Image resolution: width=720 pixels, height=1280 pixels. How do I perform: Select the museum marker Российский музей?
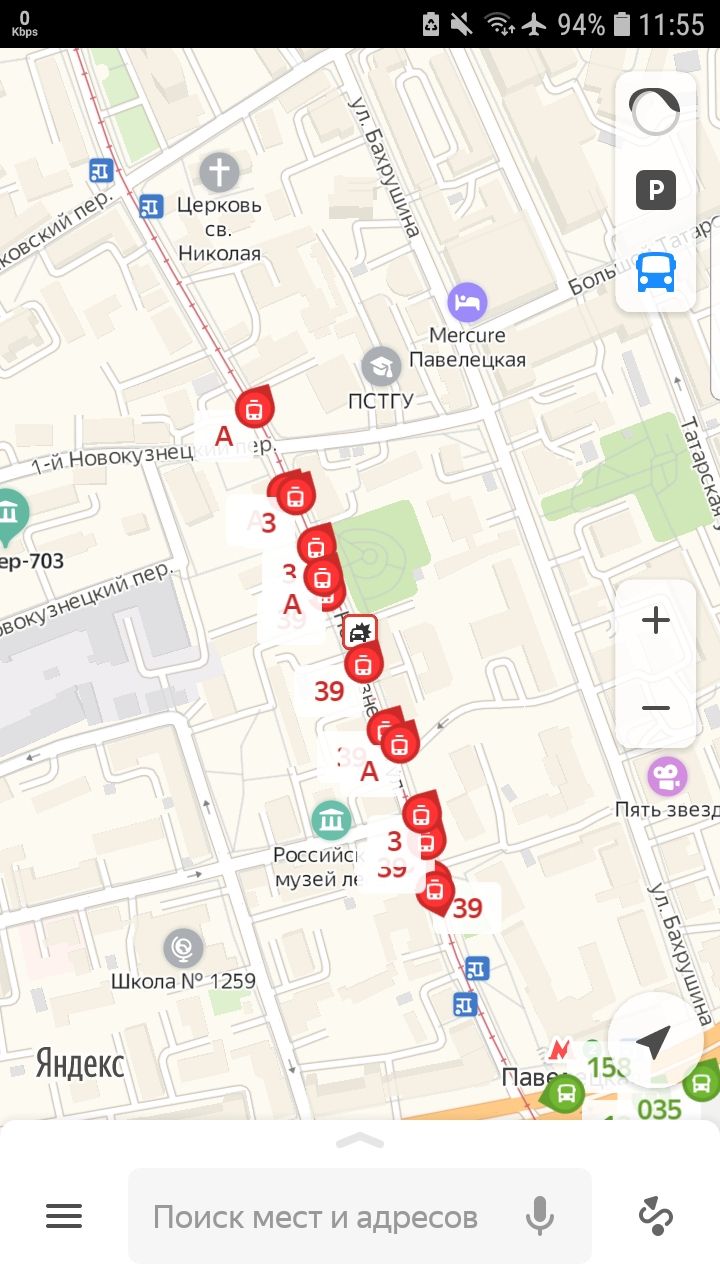coord(331,821)
